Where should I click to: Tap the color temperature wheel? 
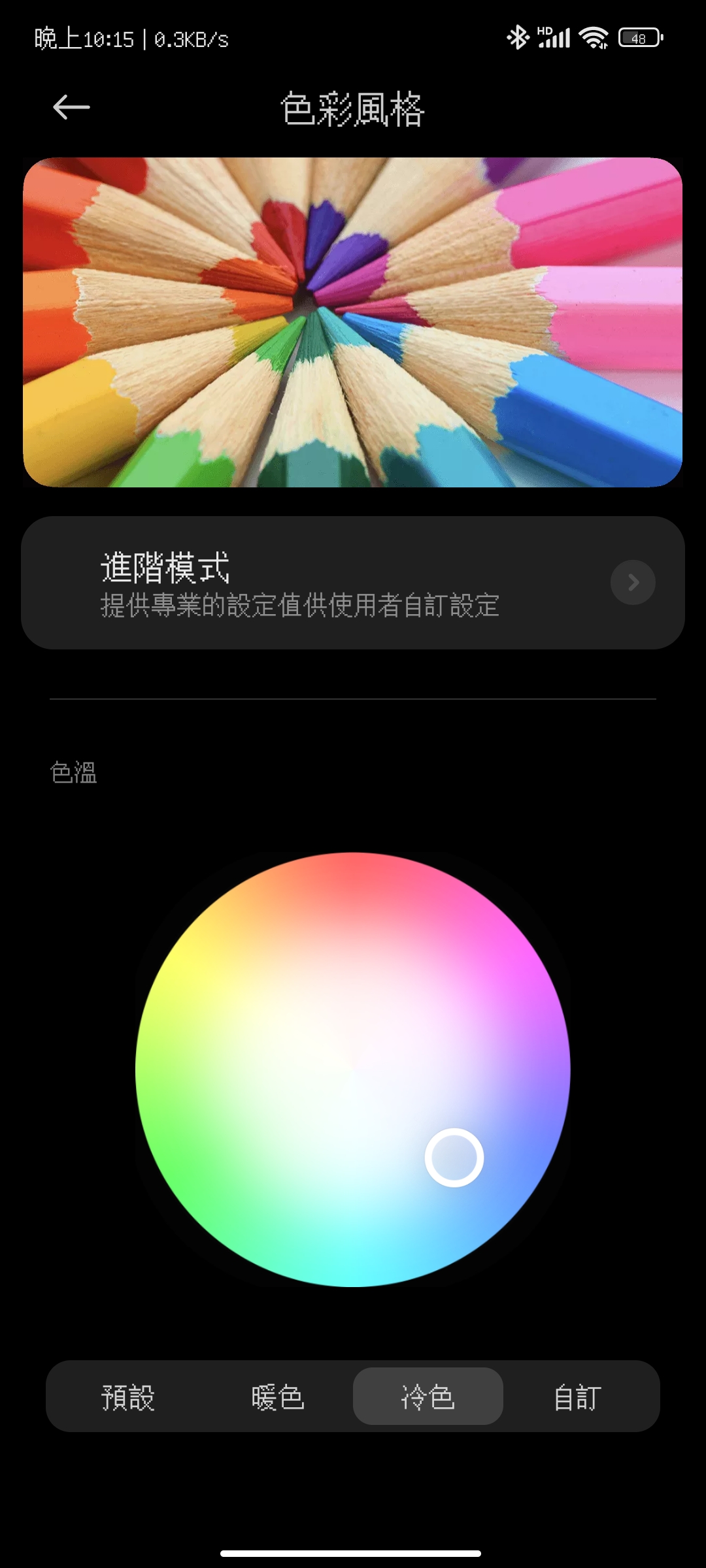tap(352, 1070)
